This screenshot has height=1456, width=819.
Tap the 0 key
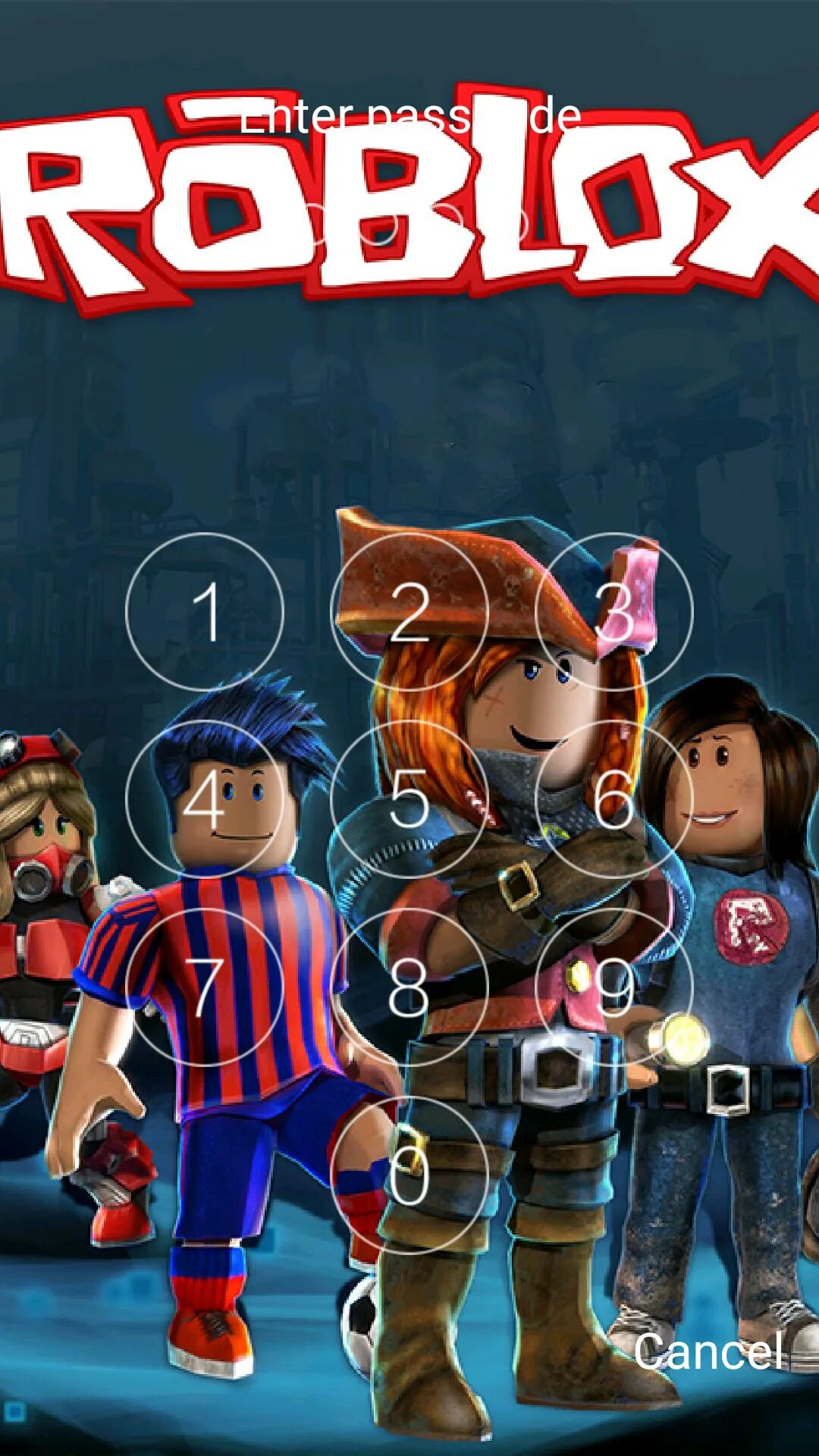tap(409, 1175)
